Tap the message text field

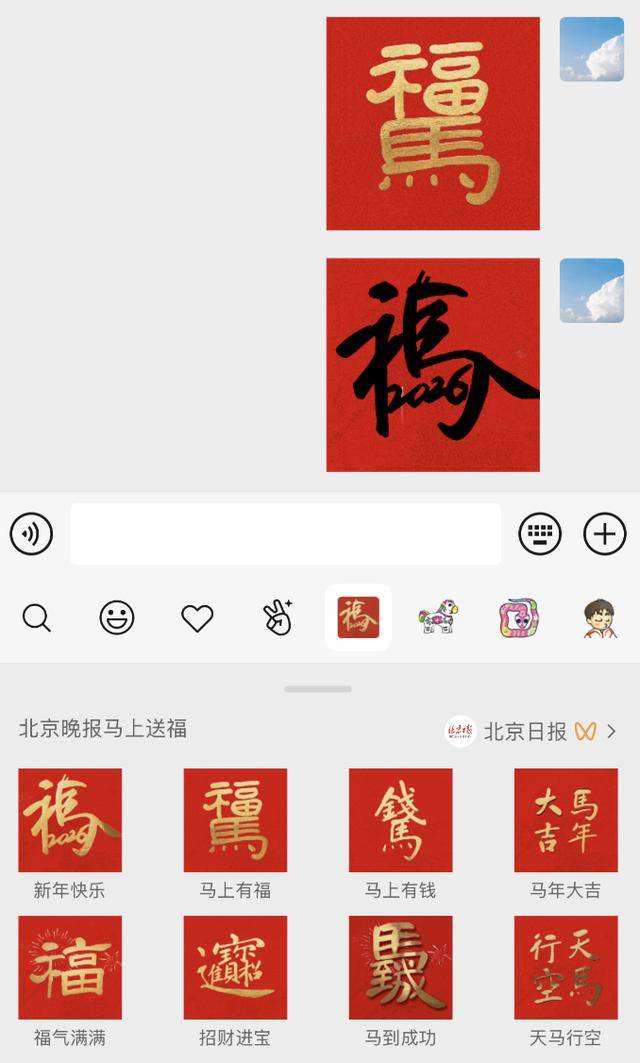pos(285,534)
